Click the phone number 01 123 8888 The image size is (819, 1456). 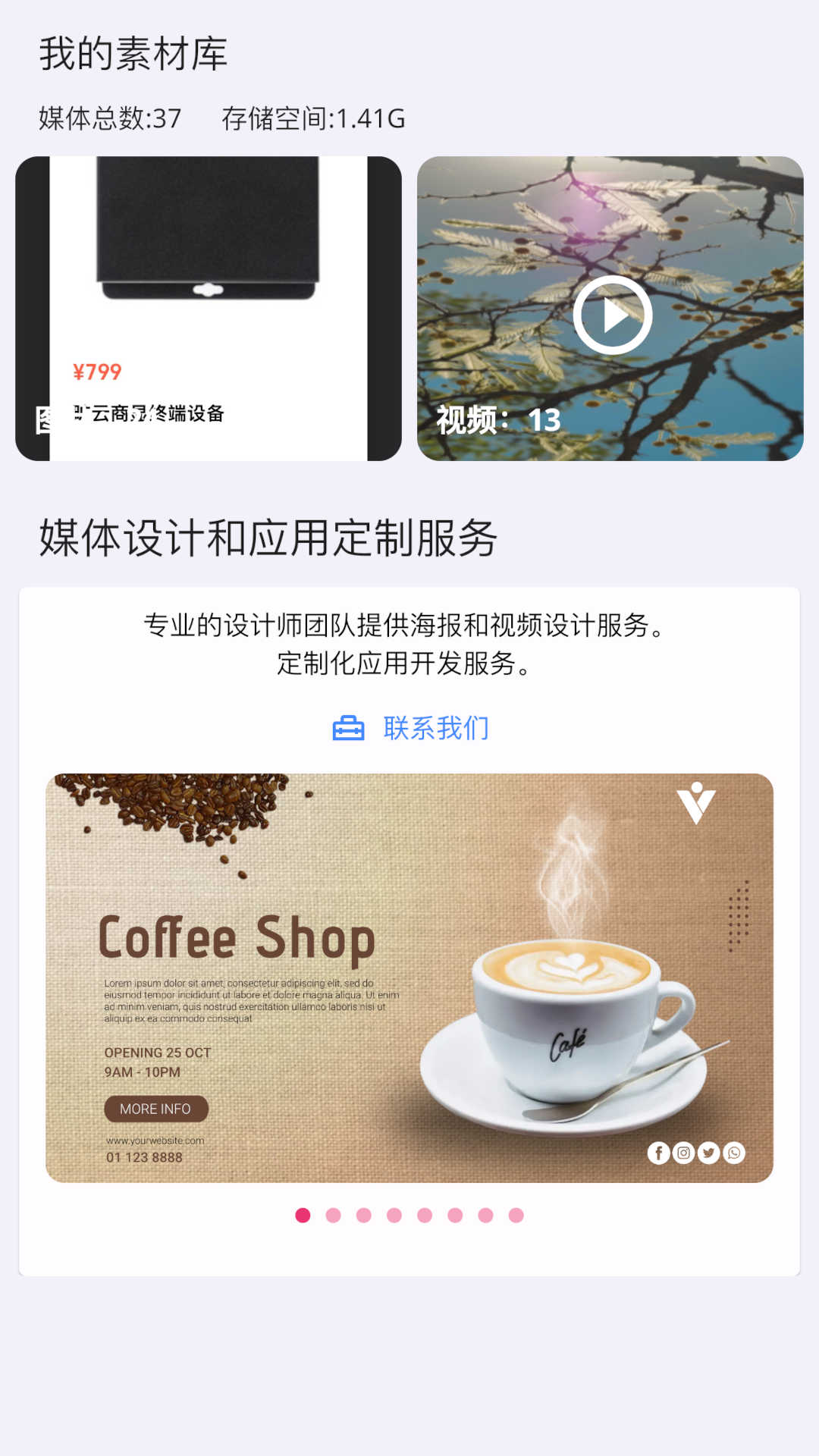tap(144, 1156)
